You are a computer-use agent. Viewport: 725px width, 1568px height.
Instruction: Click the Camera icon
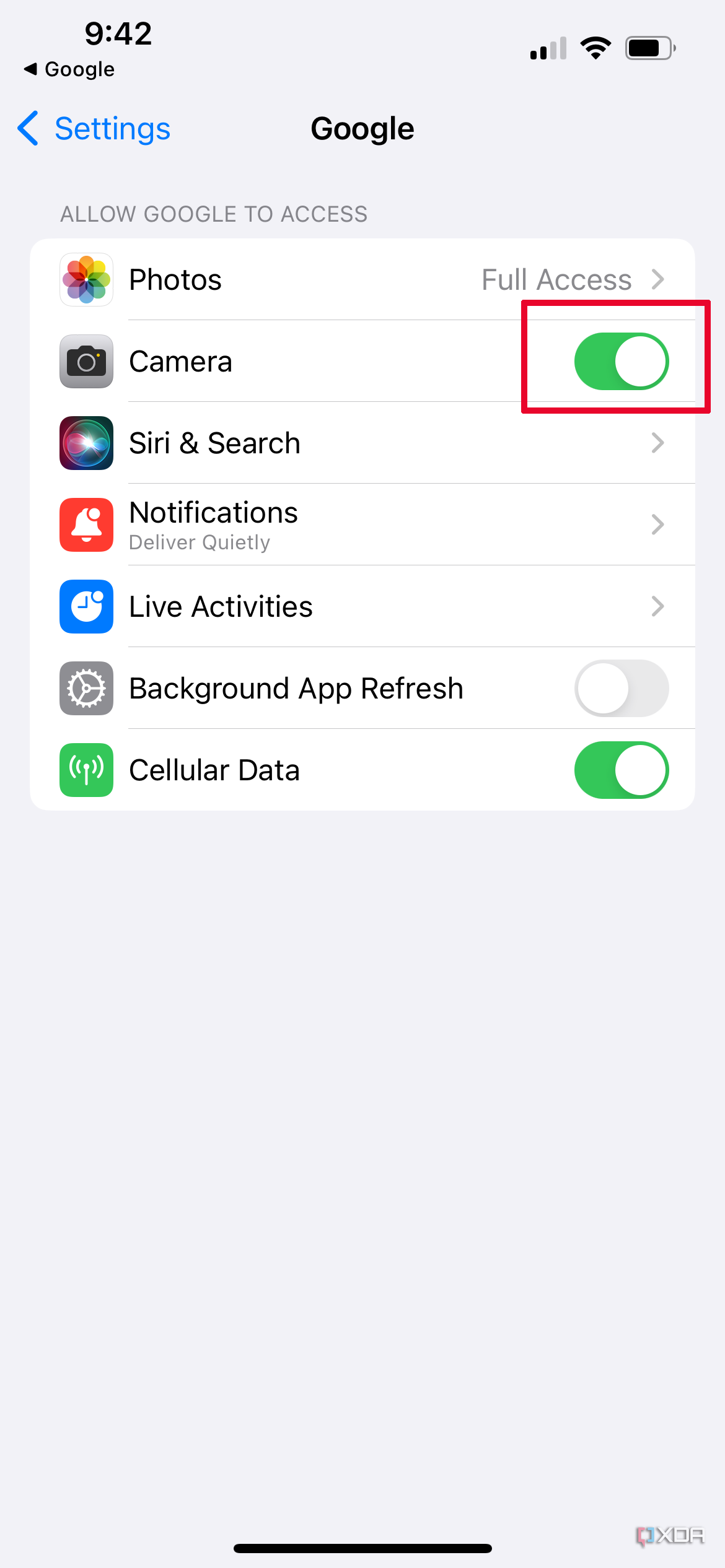pyautogui.click(x=86, y=361)
